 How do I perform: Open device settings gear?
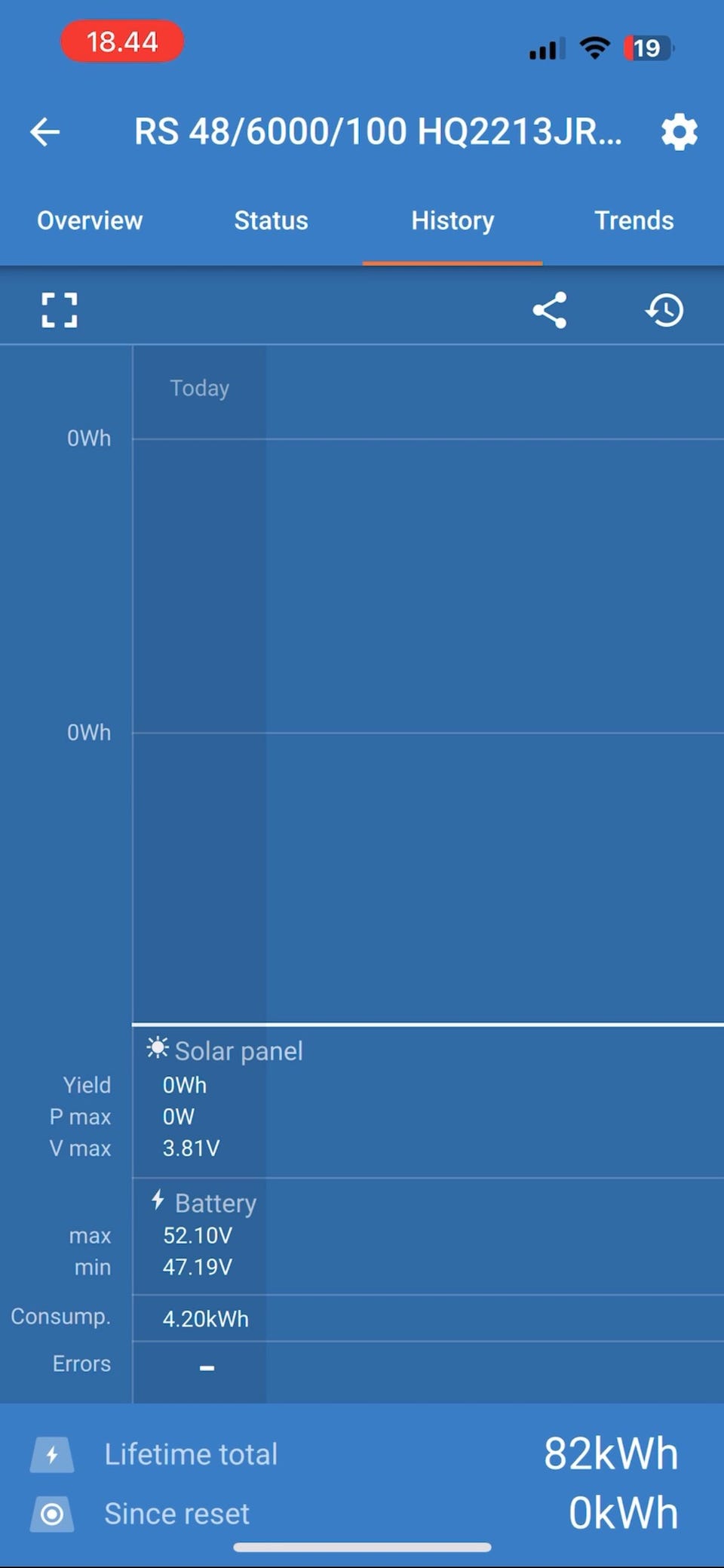pos(679,132)
